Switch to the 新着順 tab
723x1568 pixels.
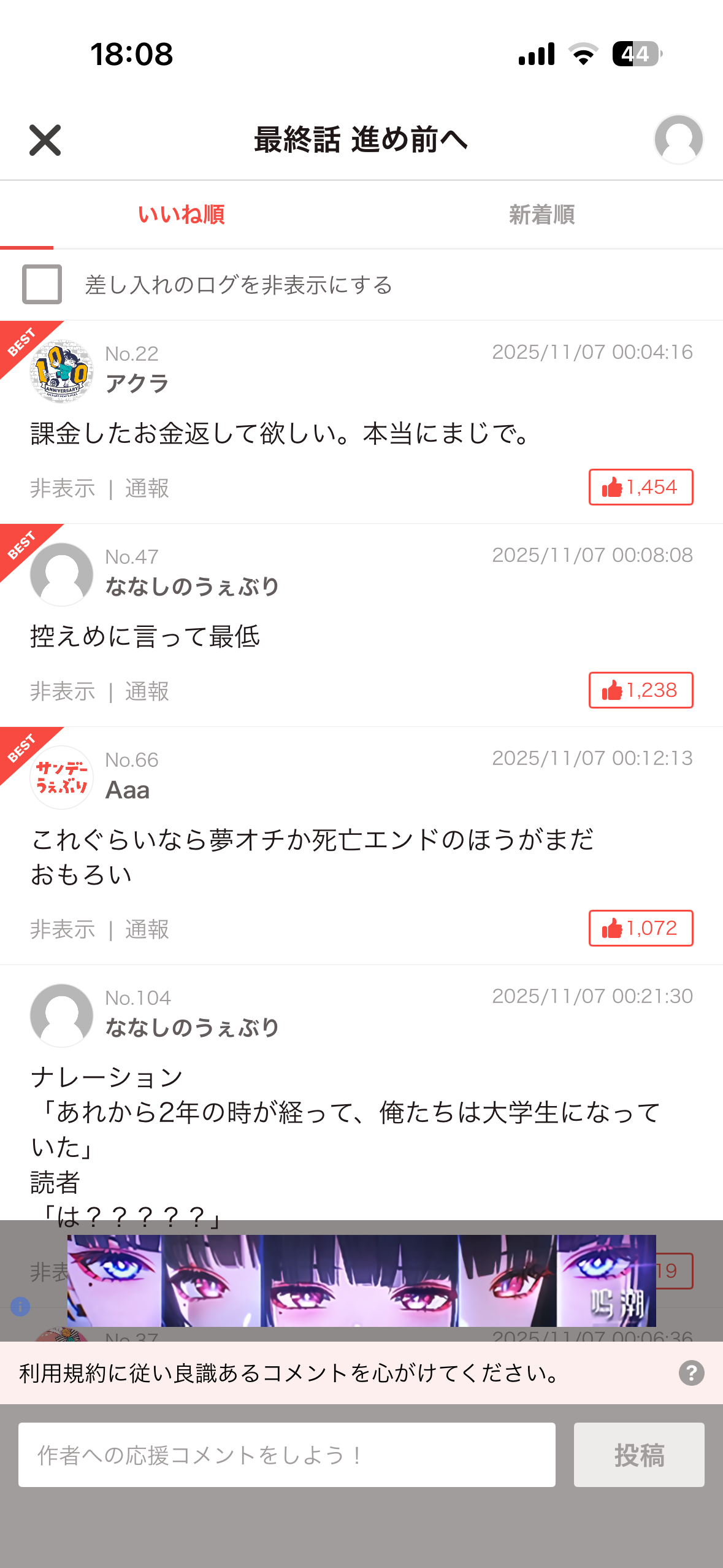(541, 215)
